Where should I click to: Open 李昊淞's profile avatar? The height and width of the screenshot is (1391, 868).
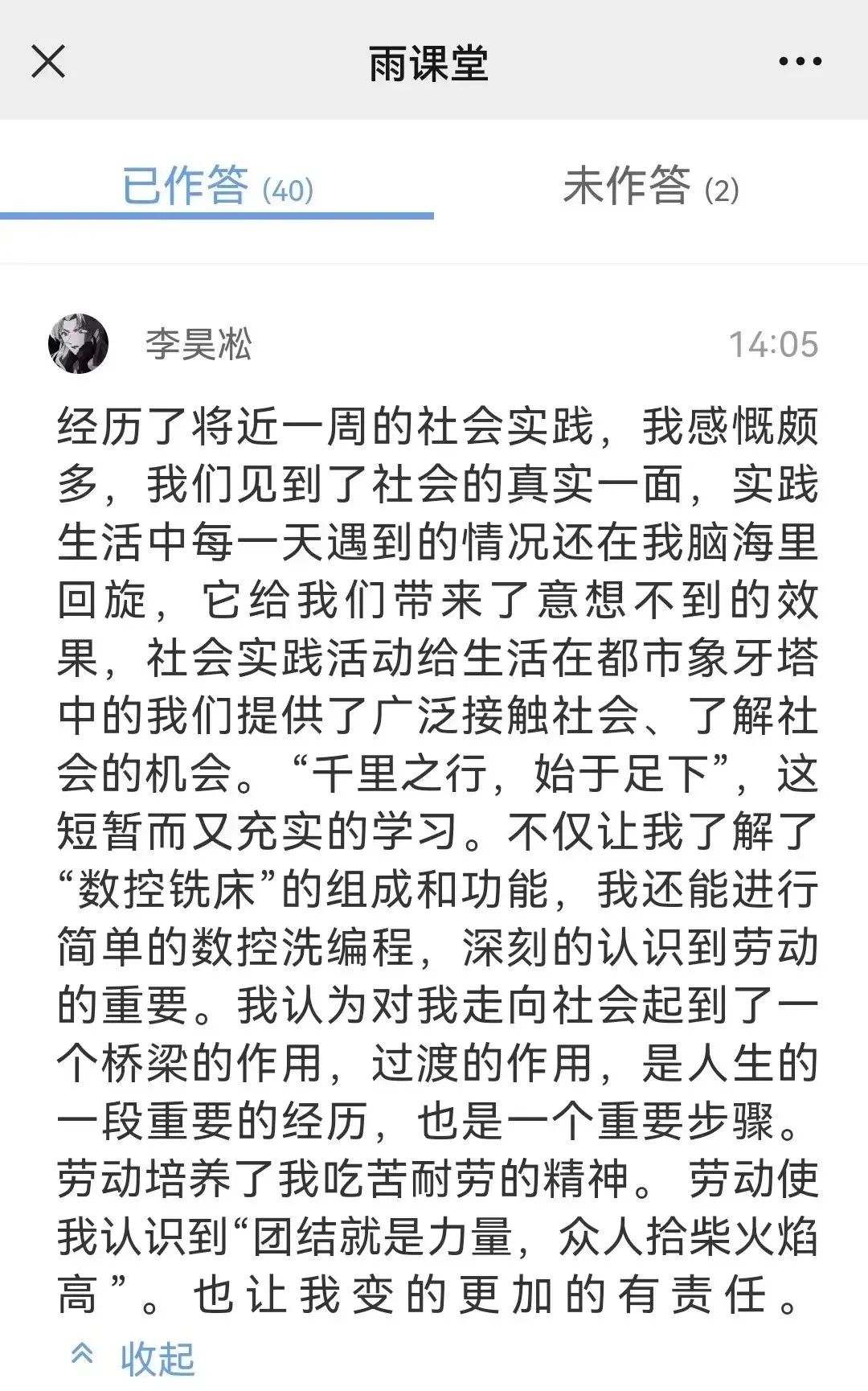coord(79,344)
